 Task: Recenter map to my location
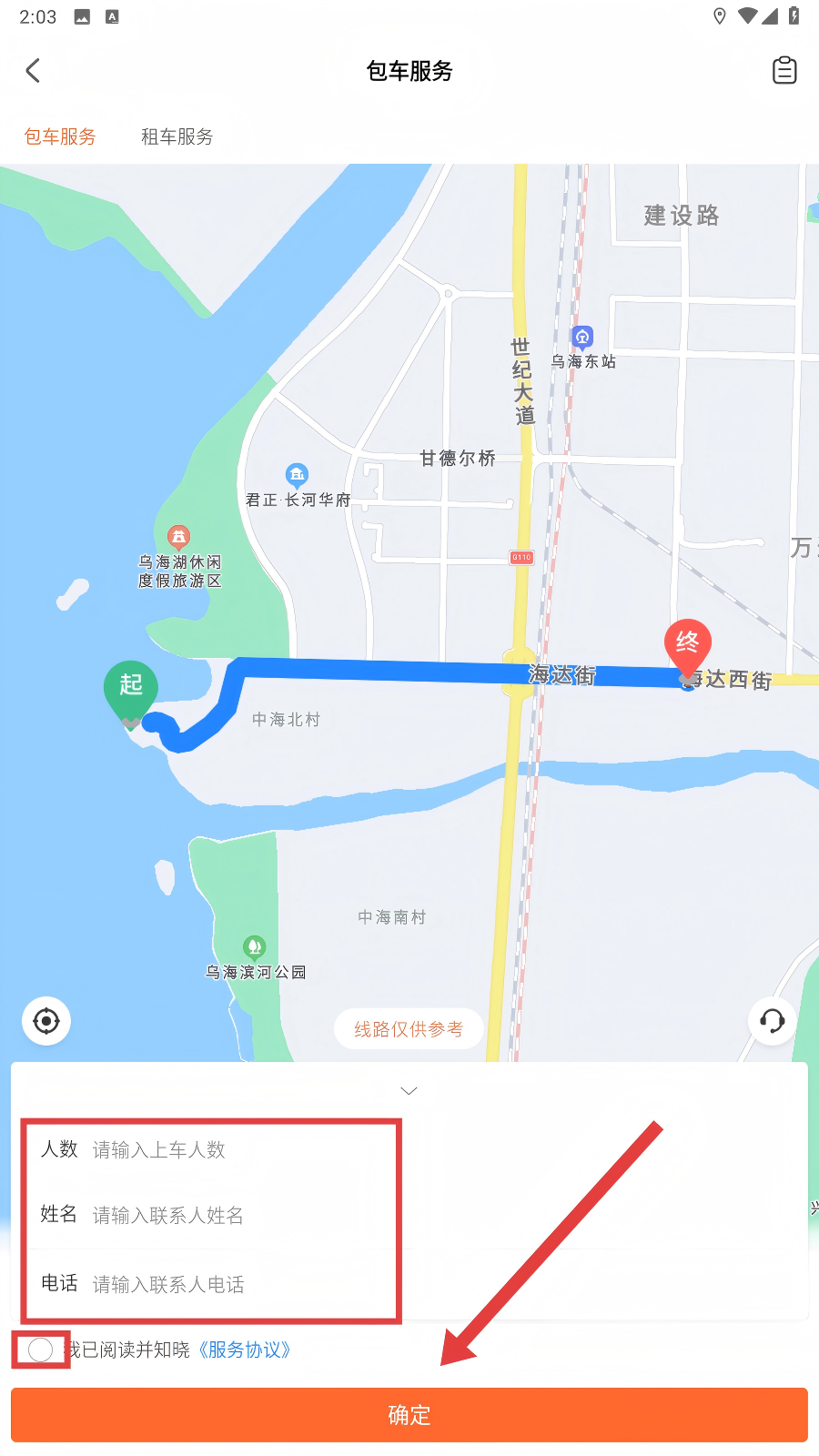(x=46, y=1021)
